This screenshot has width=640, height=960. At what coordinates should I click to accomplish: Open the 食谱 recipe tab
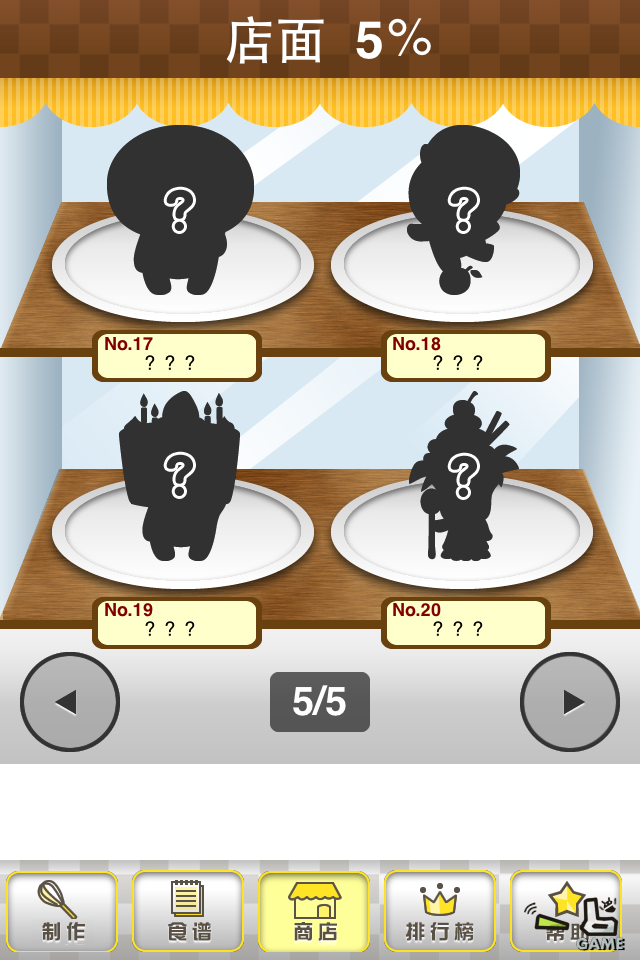[188, 911]
